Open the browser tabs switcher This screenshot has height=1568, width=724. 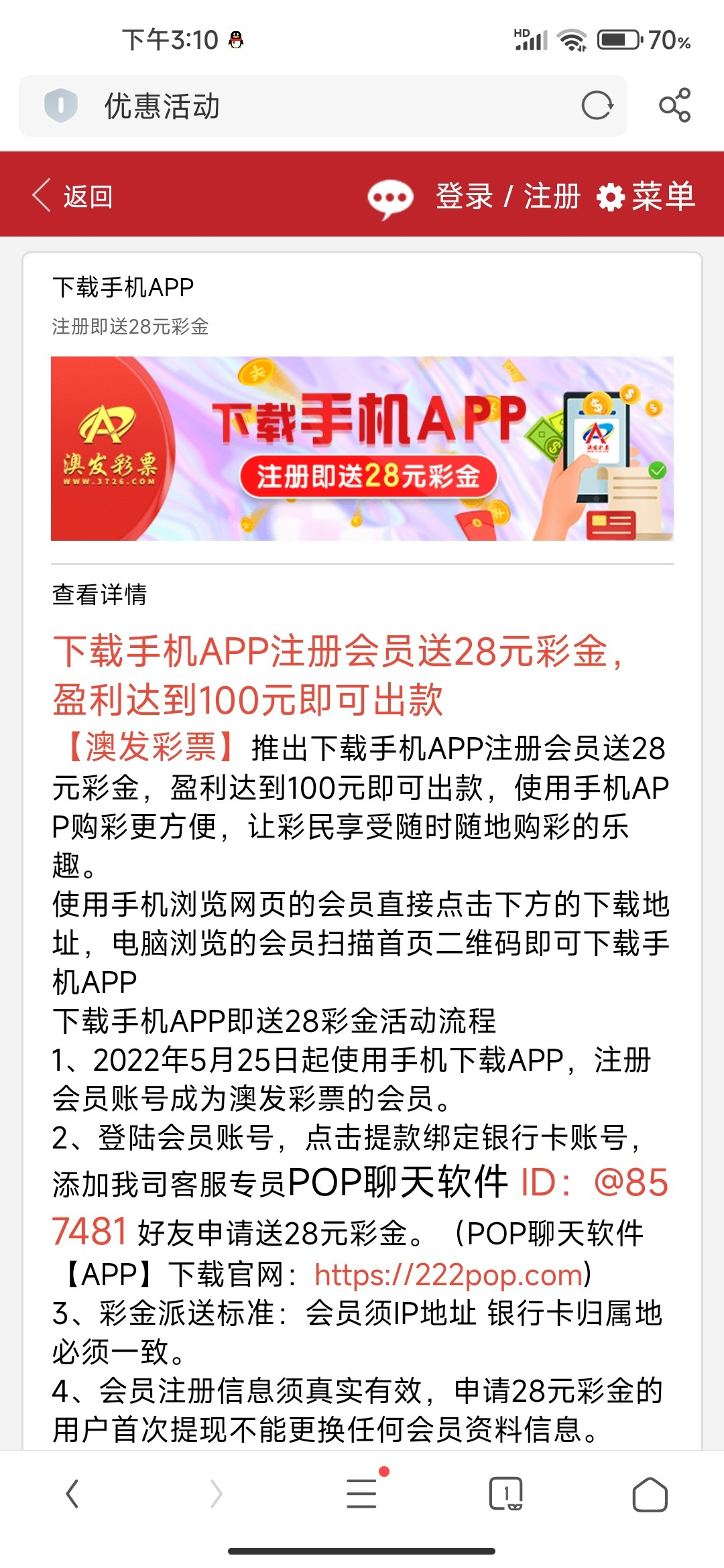(506, 1494)
